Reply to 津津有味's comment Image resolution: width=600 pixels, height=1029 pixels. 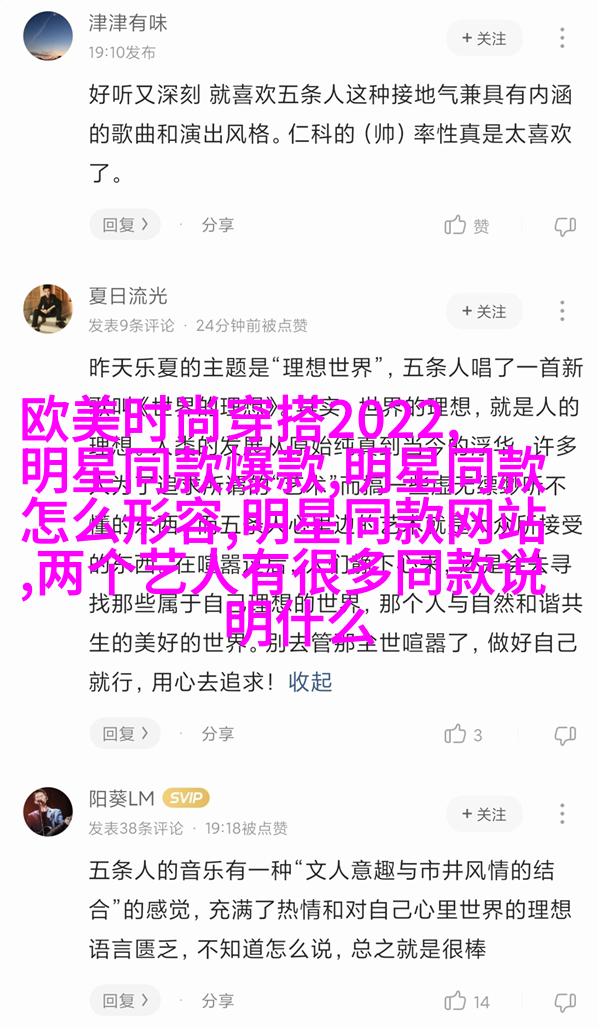pyautogui.click(x=125, y=226)
